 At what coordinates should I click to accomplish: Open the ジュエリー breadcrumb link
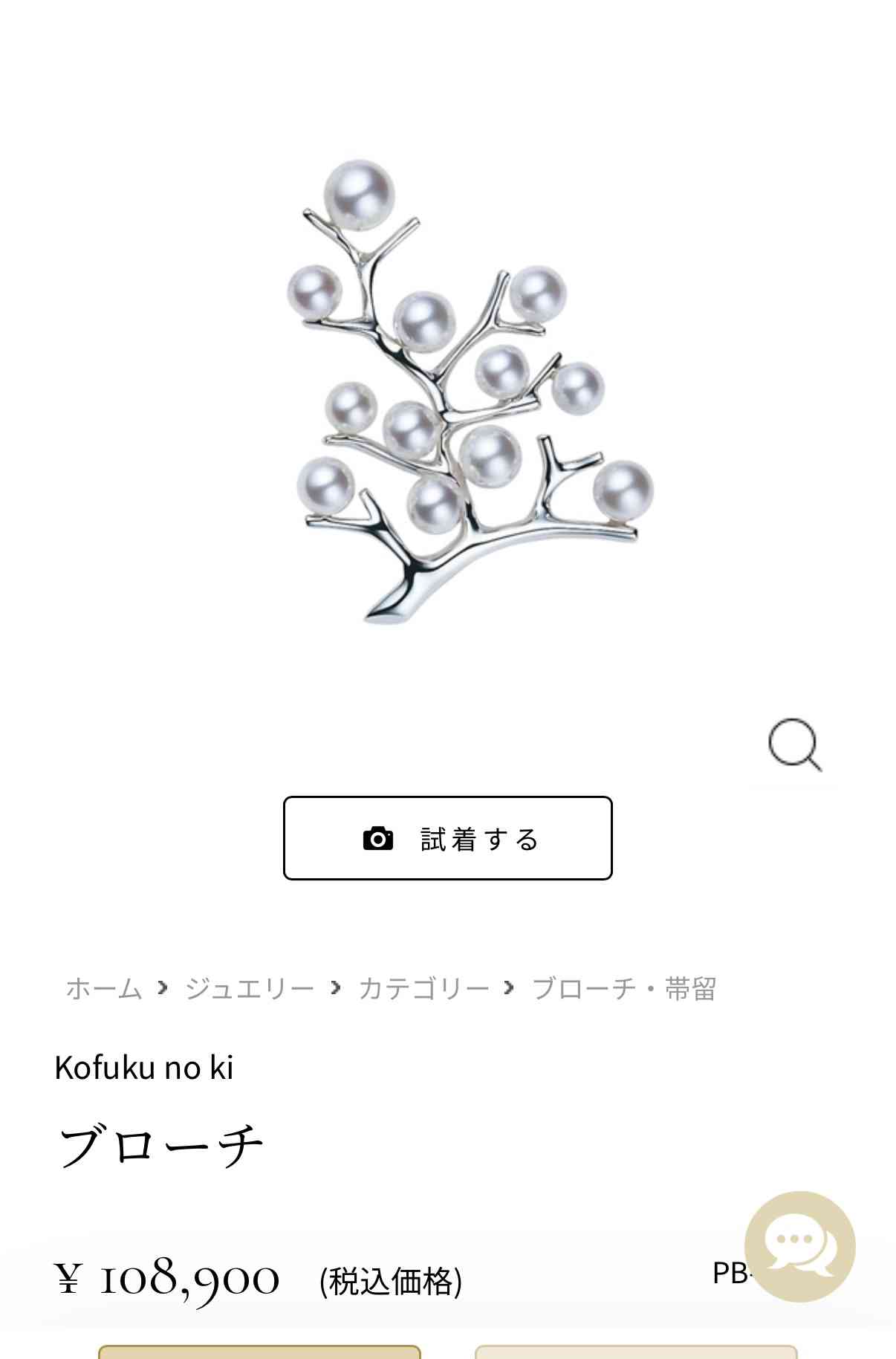(250, 989)
